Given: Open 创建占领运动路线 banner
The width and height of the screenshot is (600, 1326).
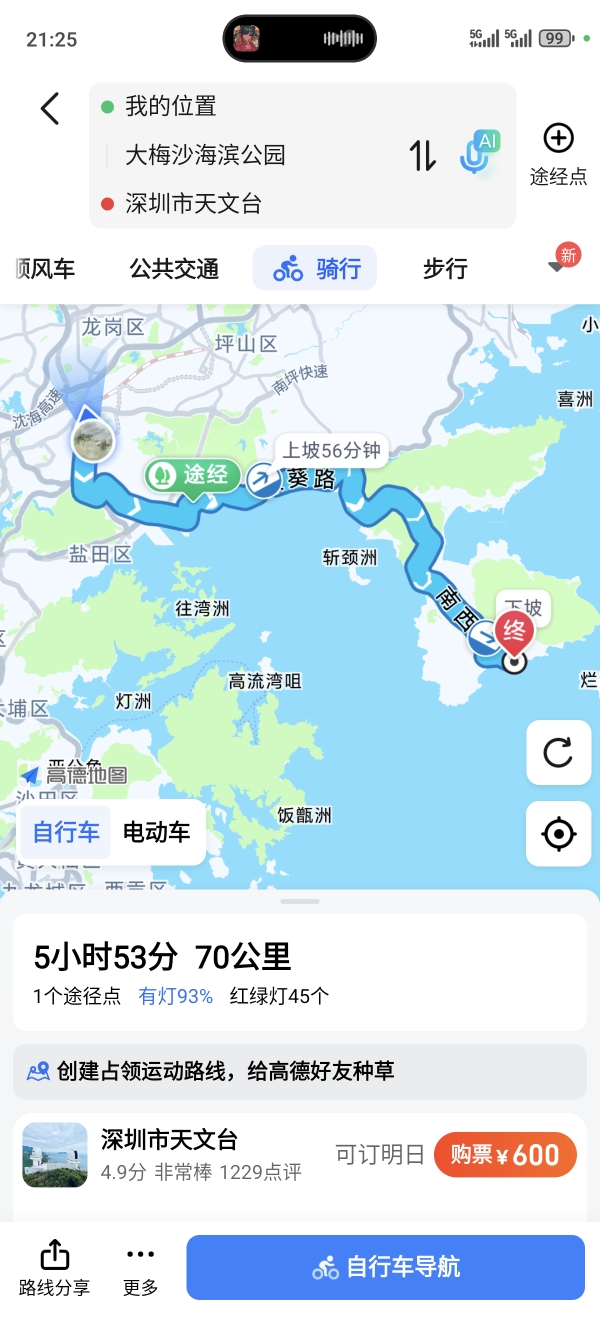Looking at the screenshot, I should pos(299,1071).
